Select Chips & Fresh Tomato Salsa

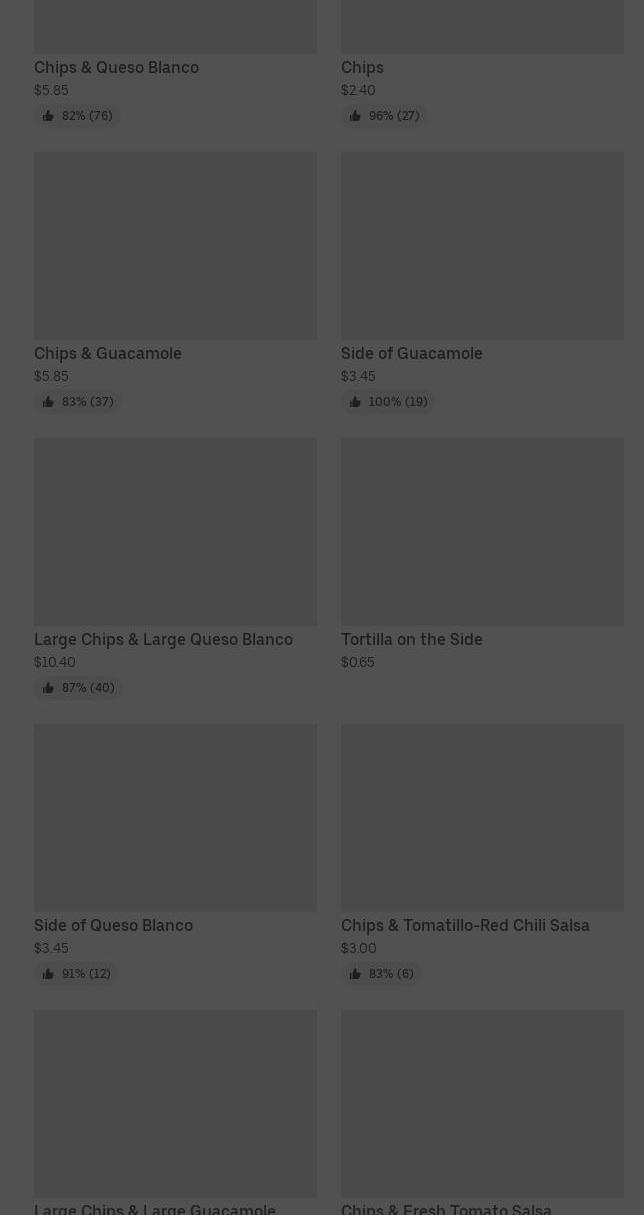coord(482,1112)
